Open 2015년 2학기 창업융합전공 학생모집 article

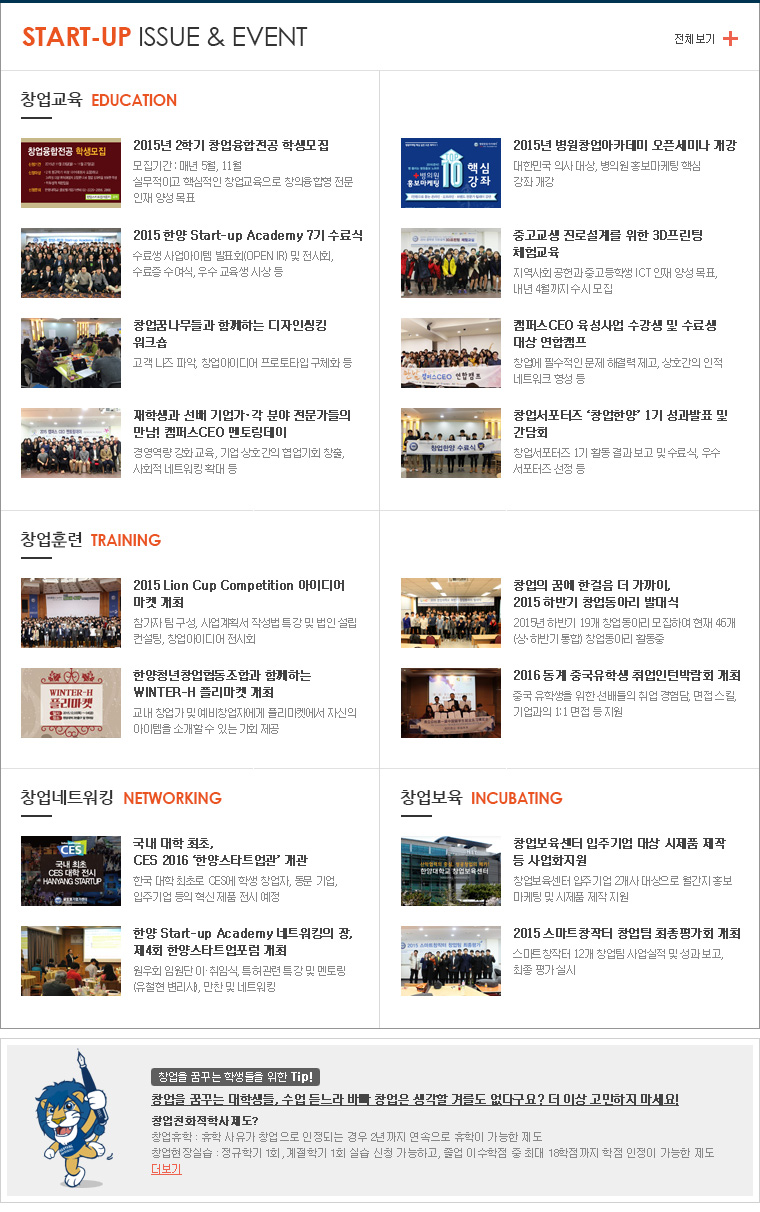click(x=230, y=146)
